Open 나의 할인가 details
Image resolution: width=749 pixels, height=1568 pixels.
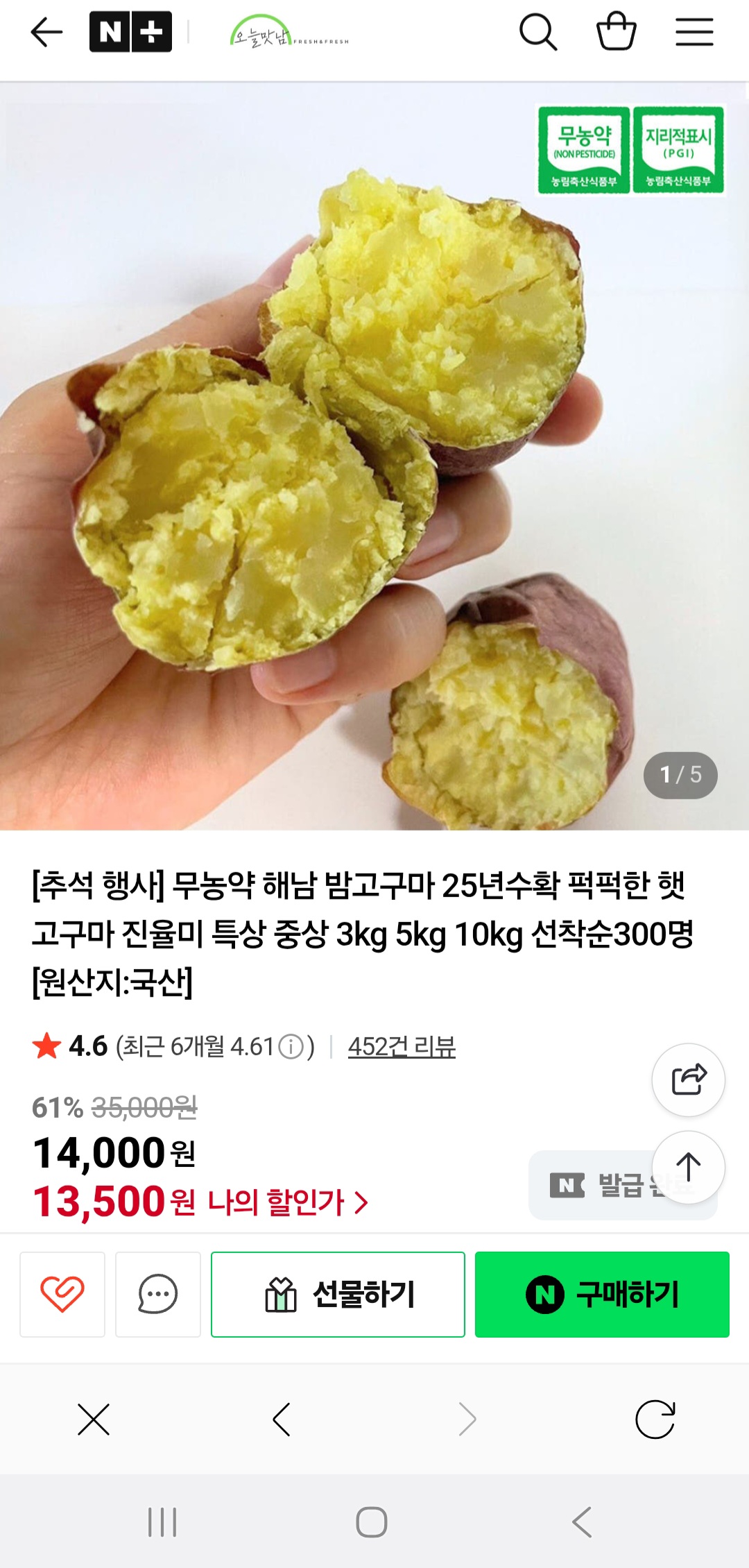pos(288,1202)
